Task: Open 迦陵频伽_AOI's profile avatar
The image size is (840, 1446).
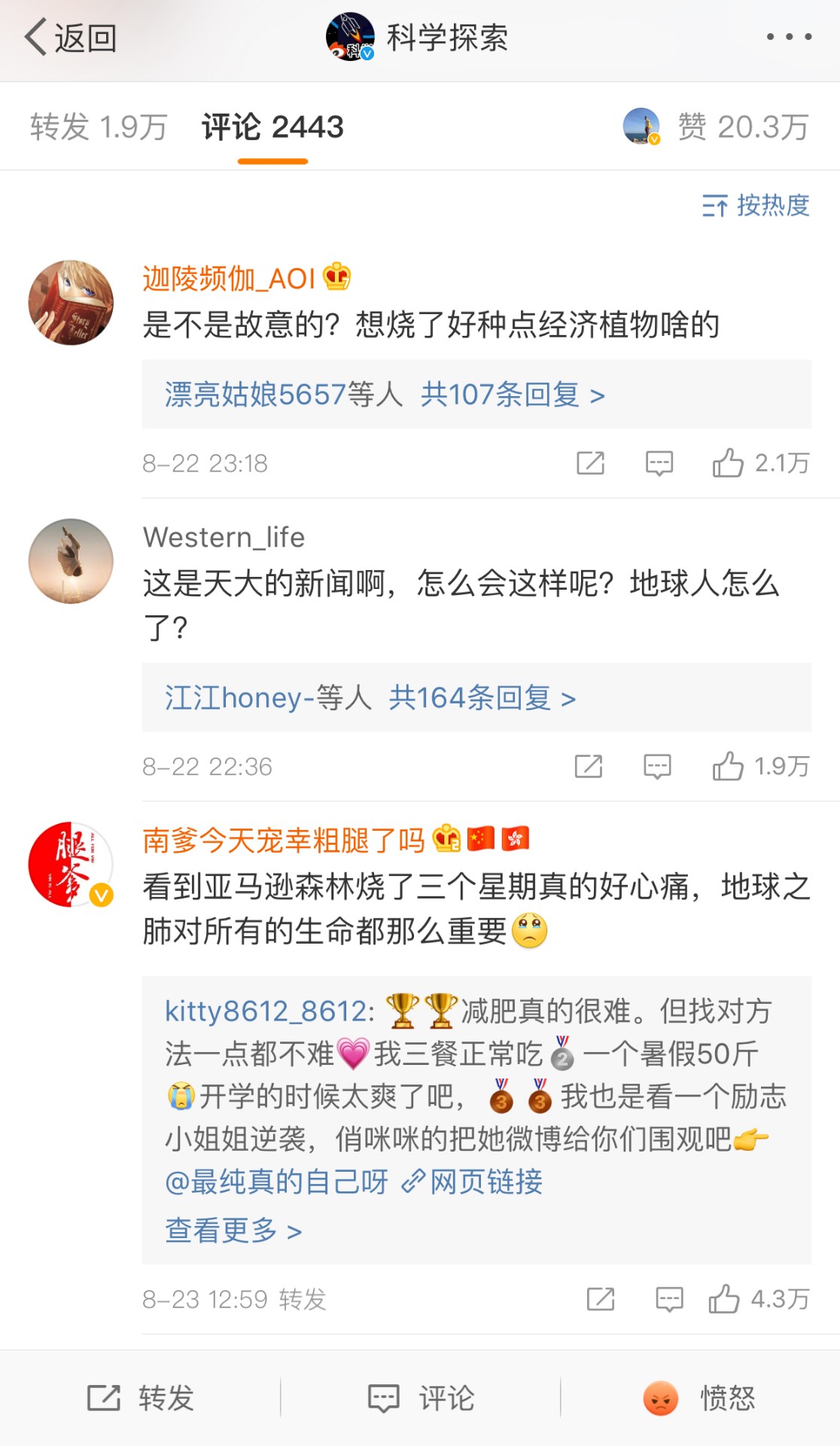Action: [71, 303]
